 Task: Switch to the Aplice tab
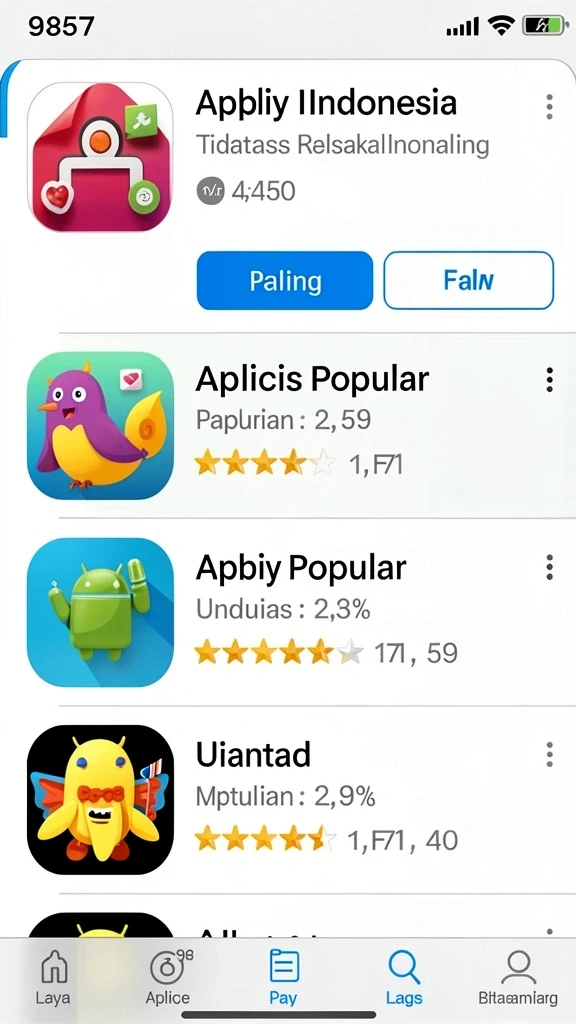click(x=168, y=977)
